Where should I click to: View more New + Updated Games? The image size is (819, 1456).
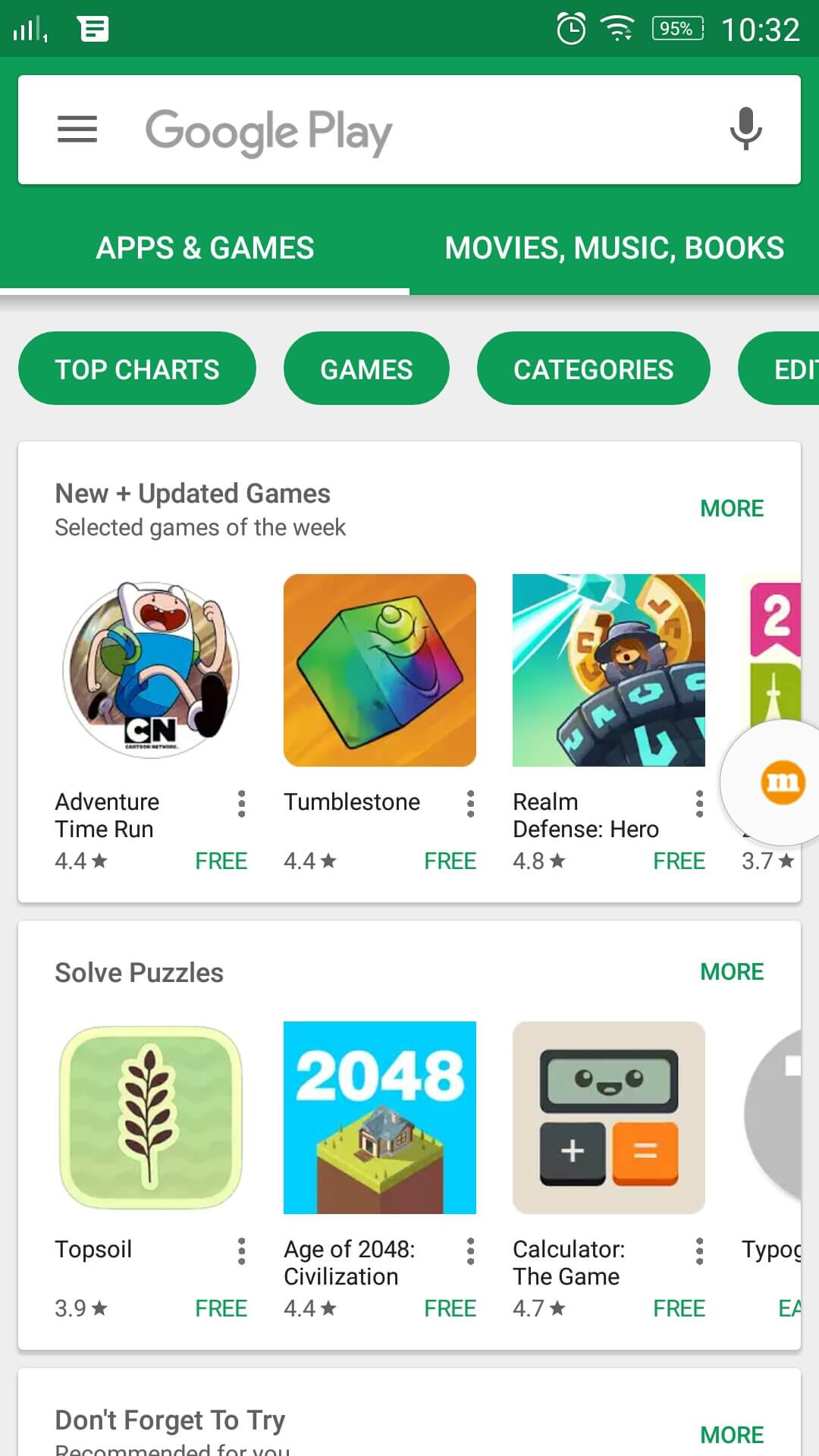pyautogui.click(x=732, y=508)
